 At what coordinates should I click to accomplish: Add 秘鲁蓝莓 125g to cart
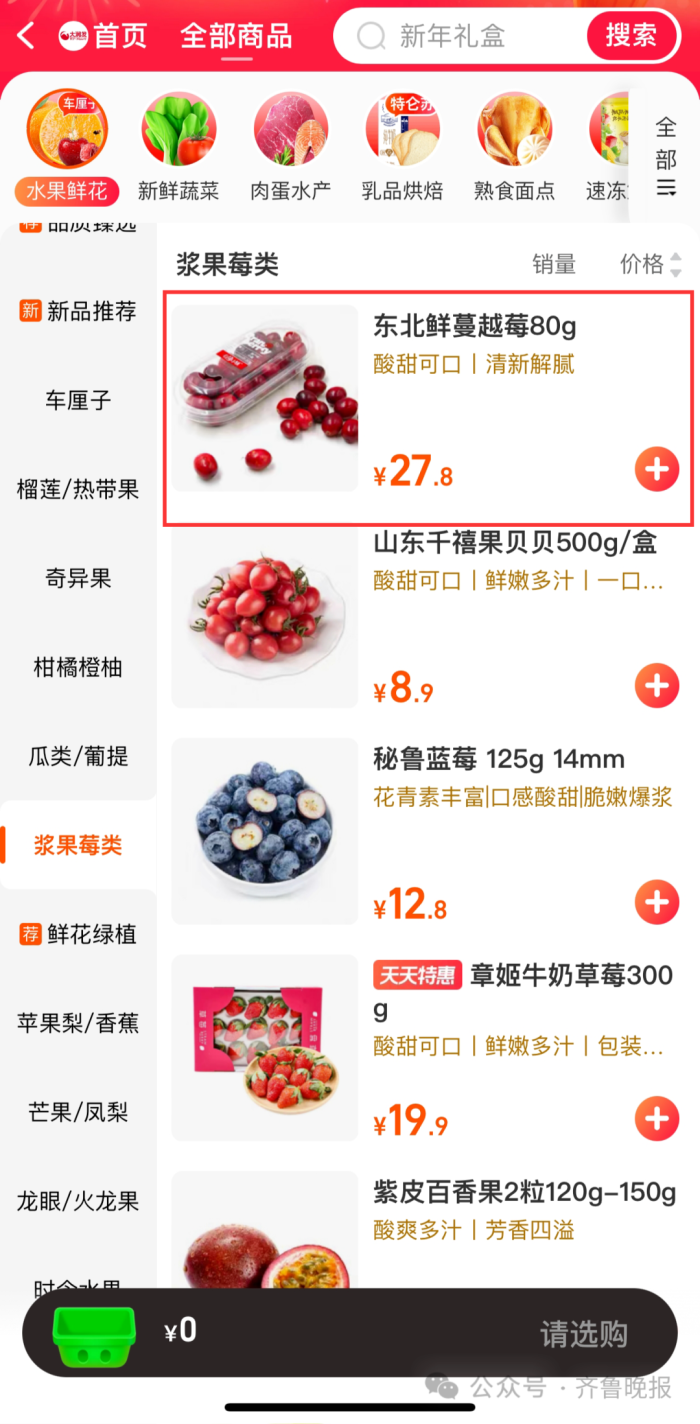657,902
